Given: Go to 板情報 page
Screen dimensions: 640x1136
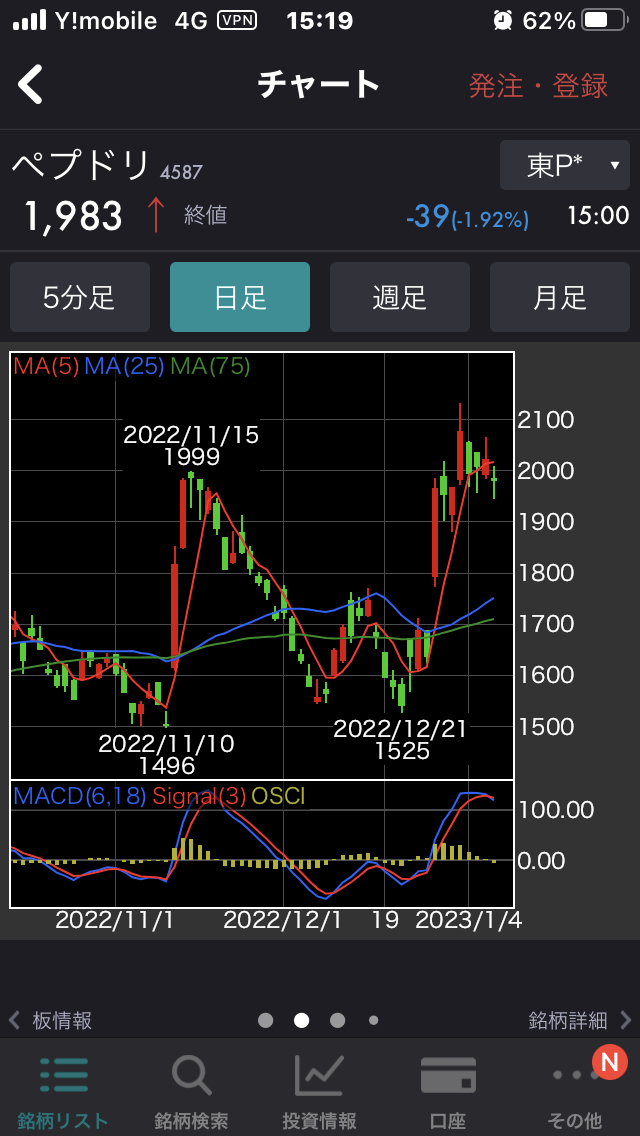Looking at the screenshot, I should tap(52, 1020).
